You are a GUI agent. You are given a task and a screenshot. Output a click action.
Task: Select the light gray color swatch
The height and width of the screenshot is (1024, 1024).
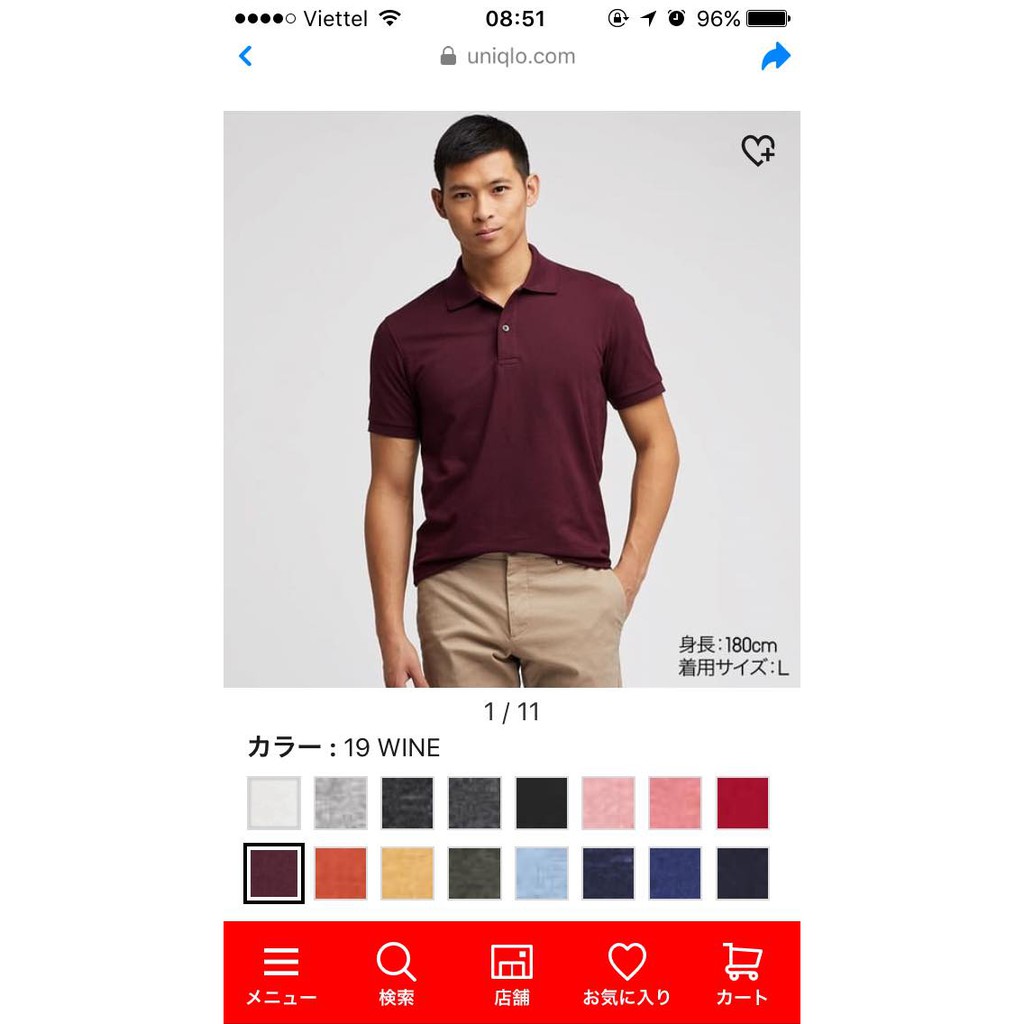click(341, 803)
